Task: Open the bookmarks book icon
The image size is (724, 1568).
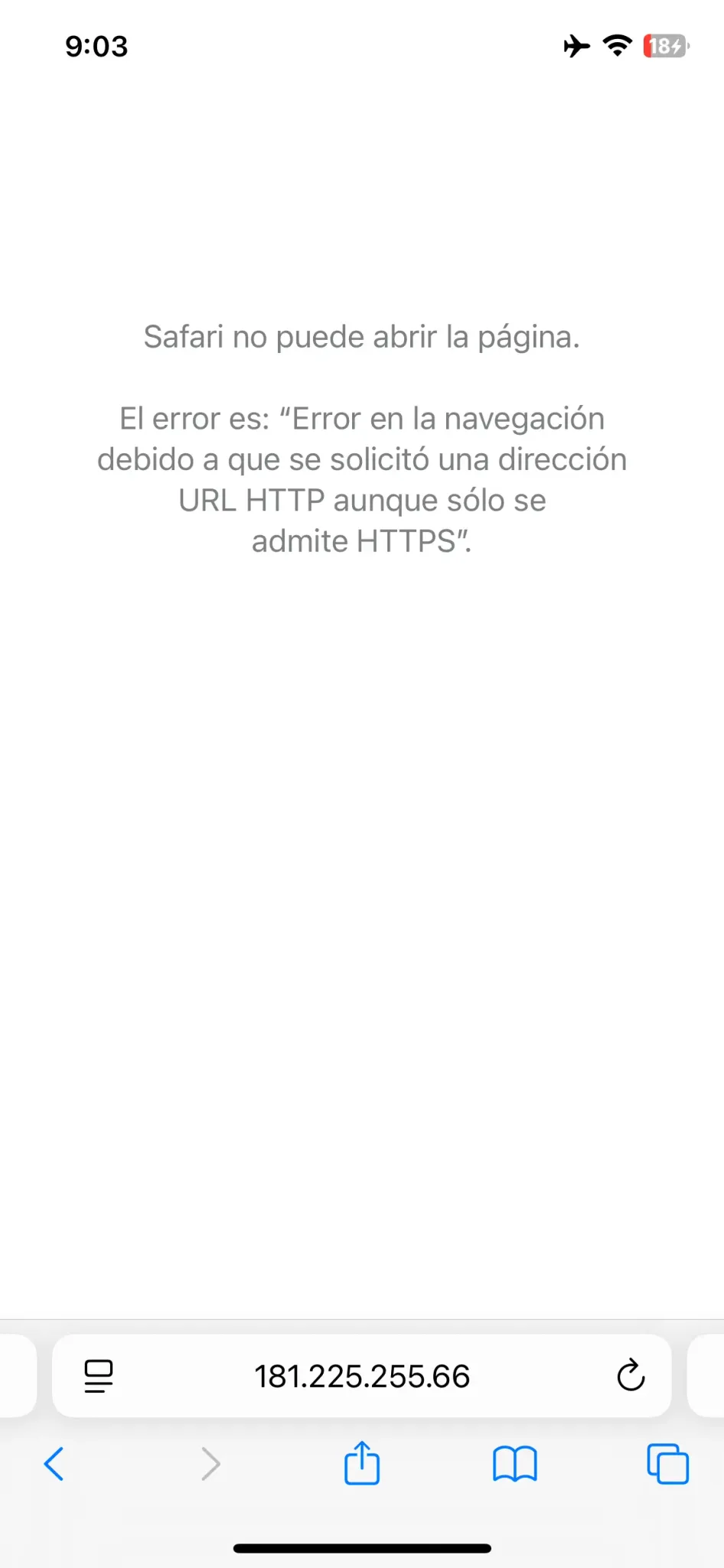Action: [x=515, y=1464]
